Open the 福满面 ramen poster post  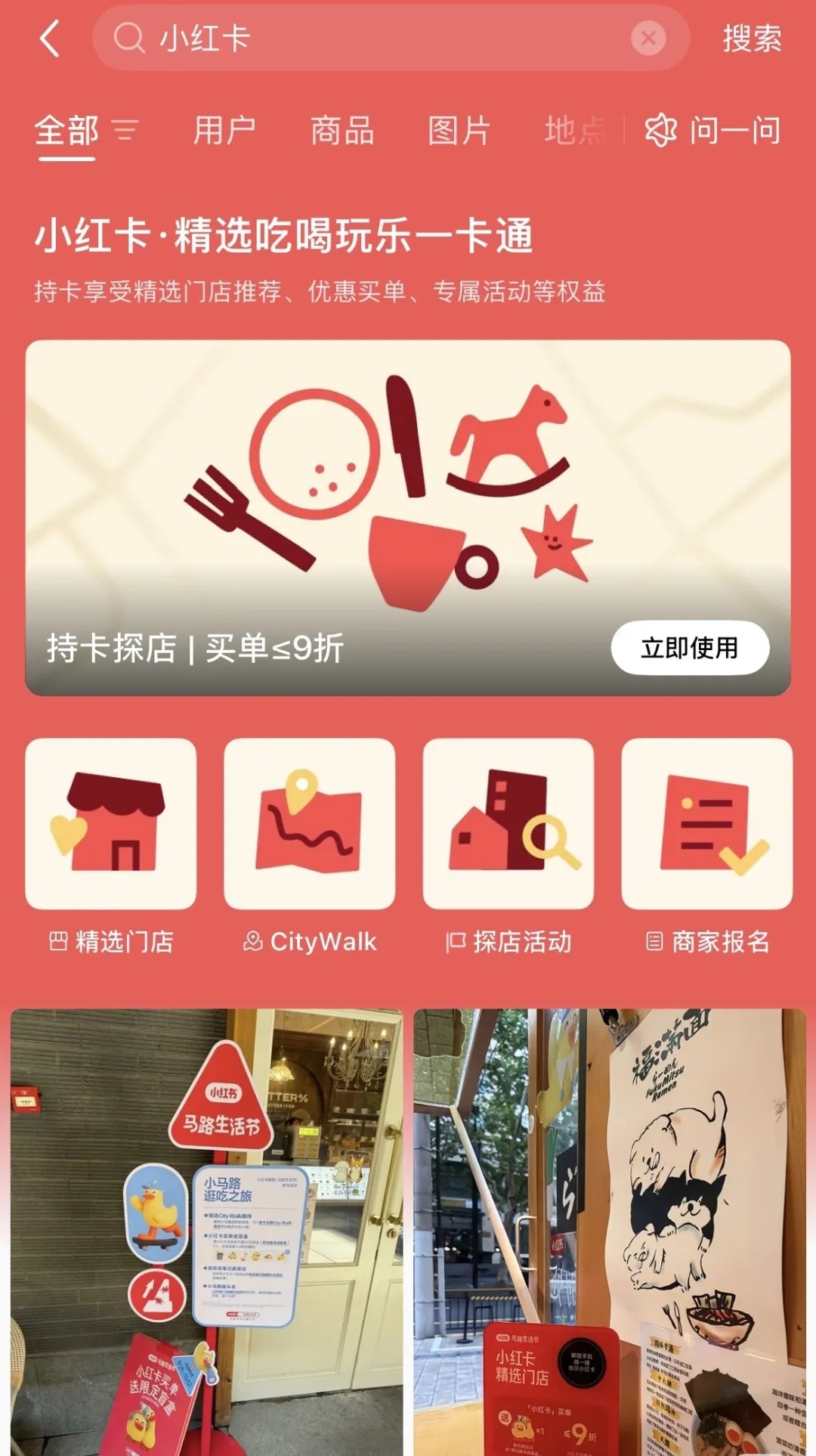coord(610,1232)
